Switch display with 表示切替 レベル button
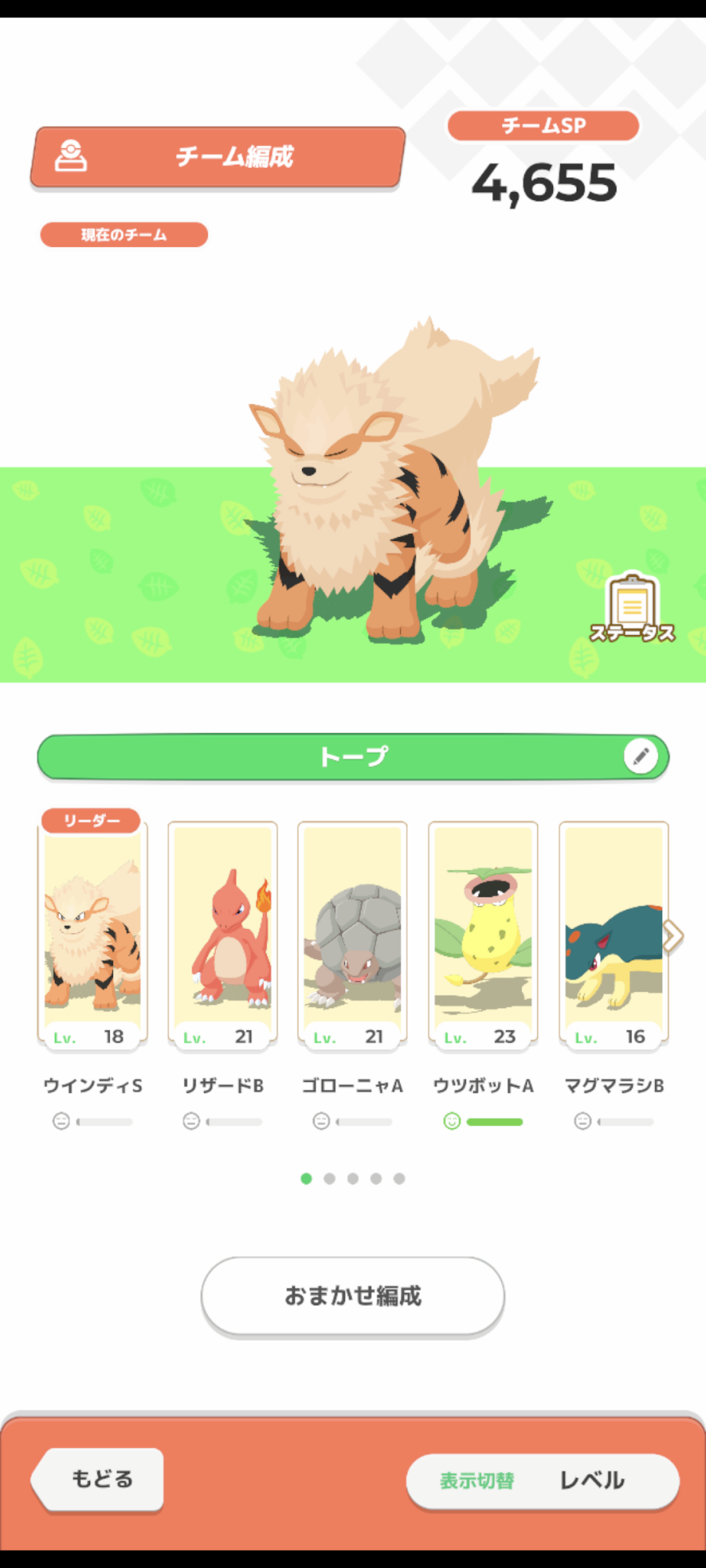This screenshot has width=706, height=1568. [542, 1481]
